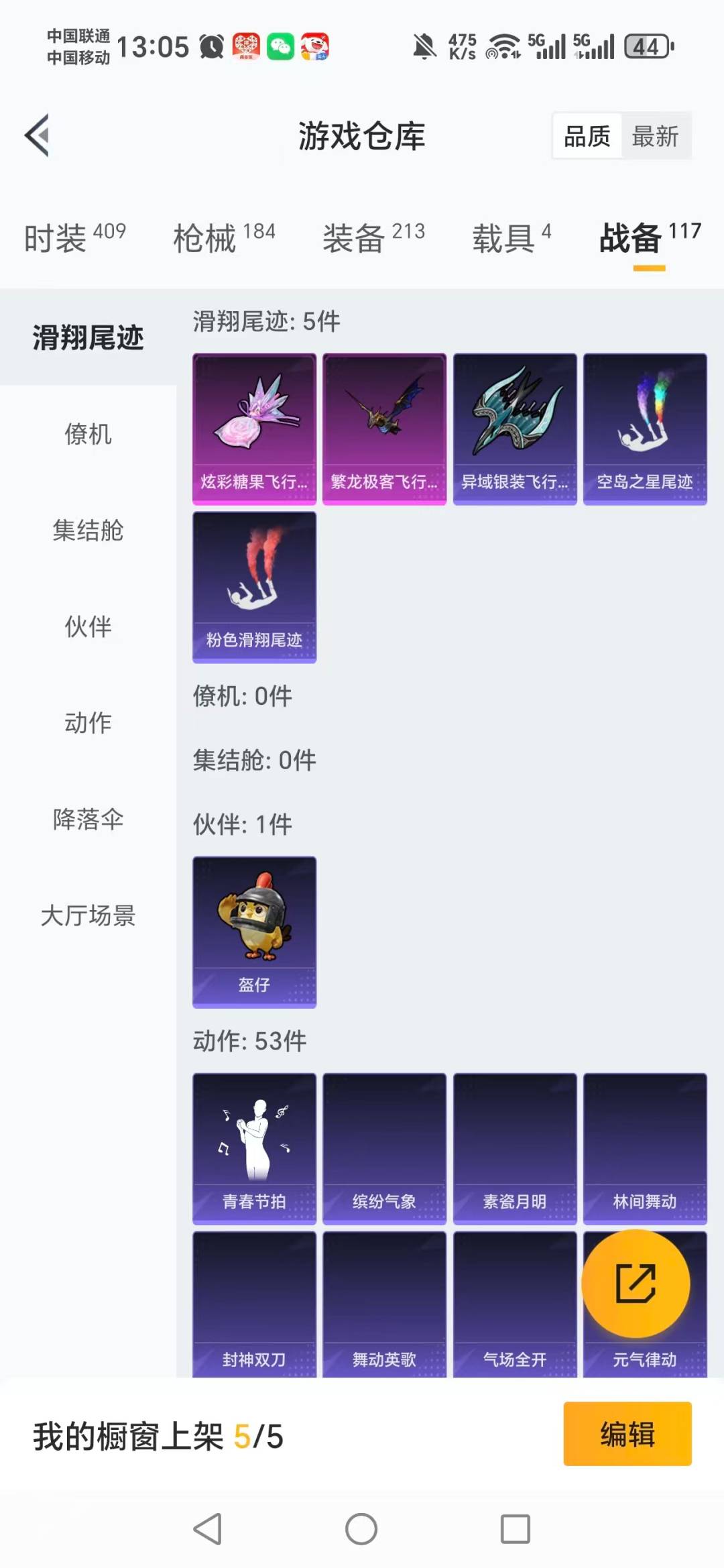Tap the back arrow to exit warehouse
This screenshot has height=1568, width=724.
tap(38, 134)
